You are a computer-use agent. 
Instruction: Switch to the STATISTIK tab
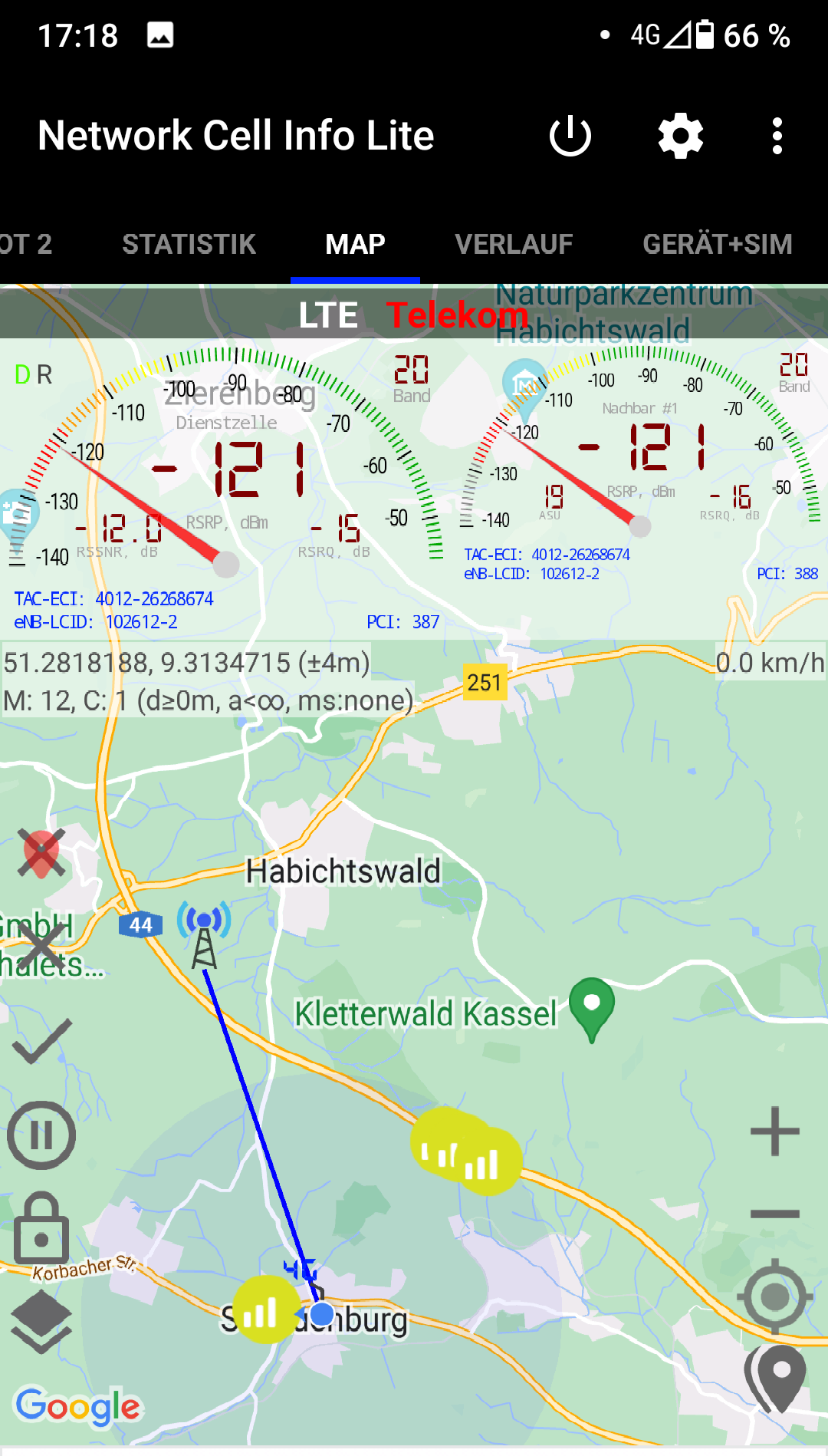tap(189, 244)
